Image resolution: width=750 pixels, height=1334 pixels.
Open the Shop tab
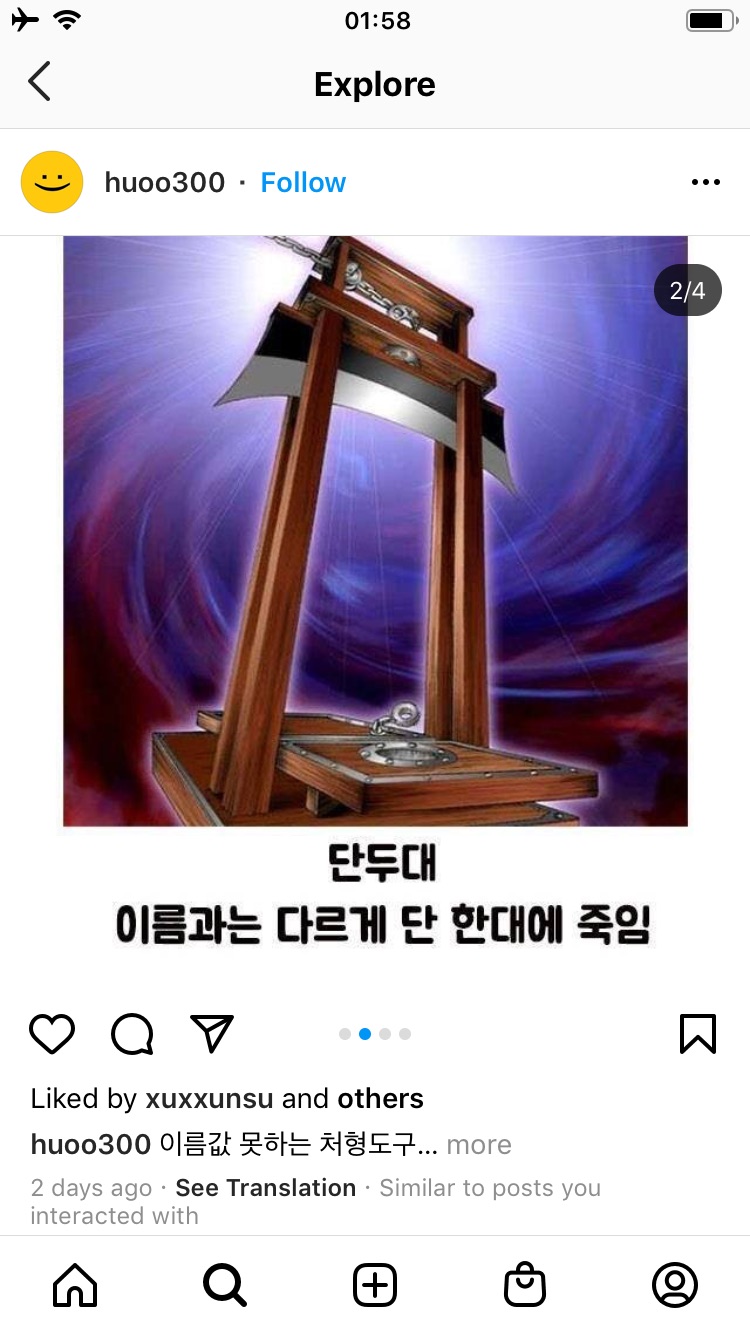click(525, 1285)
